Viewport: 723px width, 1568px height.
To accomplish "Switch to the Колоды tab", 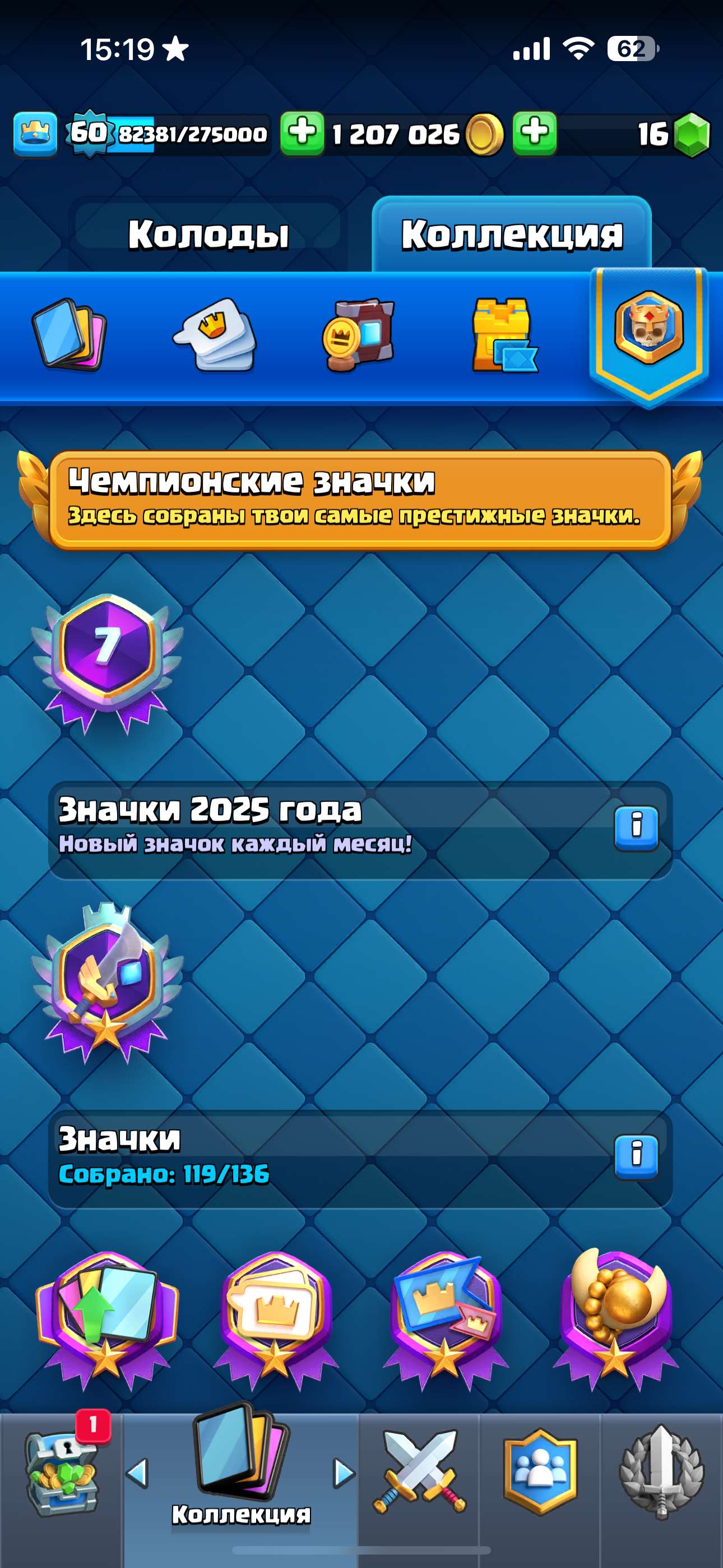I will 207,234.
